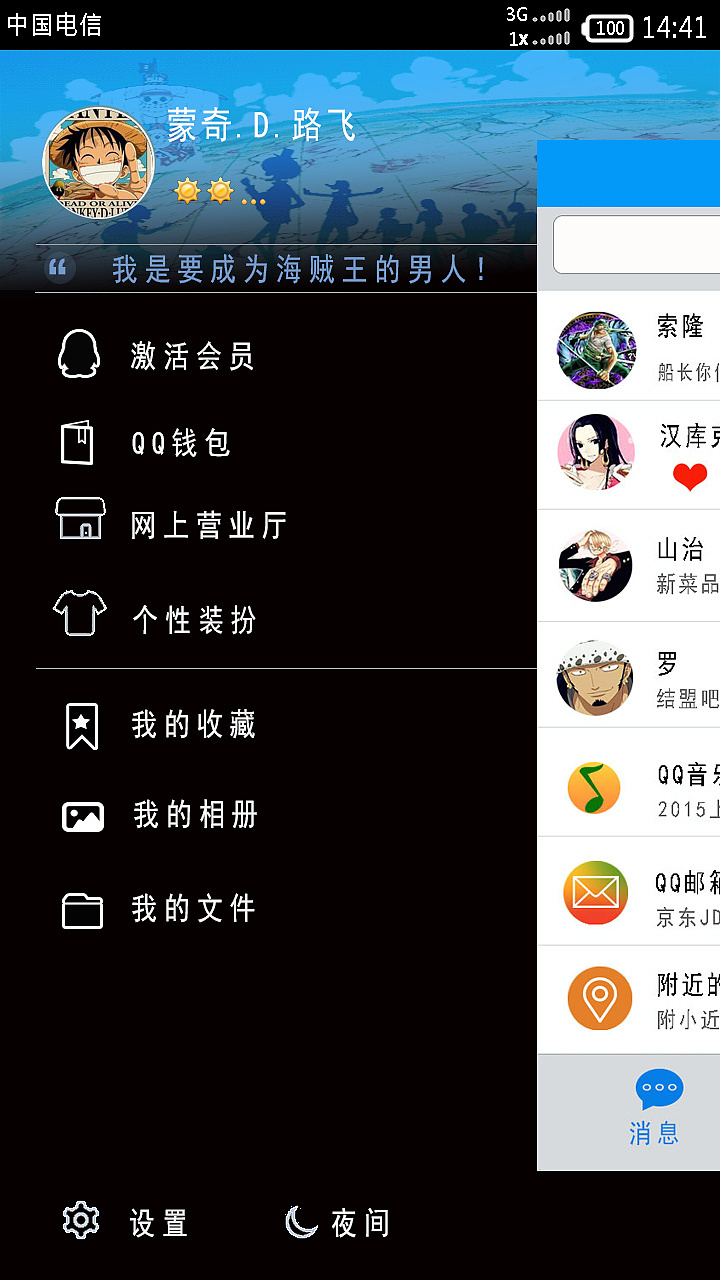Select the 设置 menu item
This screenshot has height=1280, width=720.
click(x=160, y=1221)
